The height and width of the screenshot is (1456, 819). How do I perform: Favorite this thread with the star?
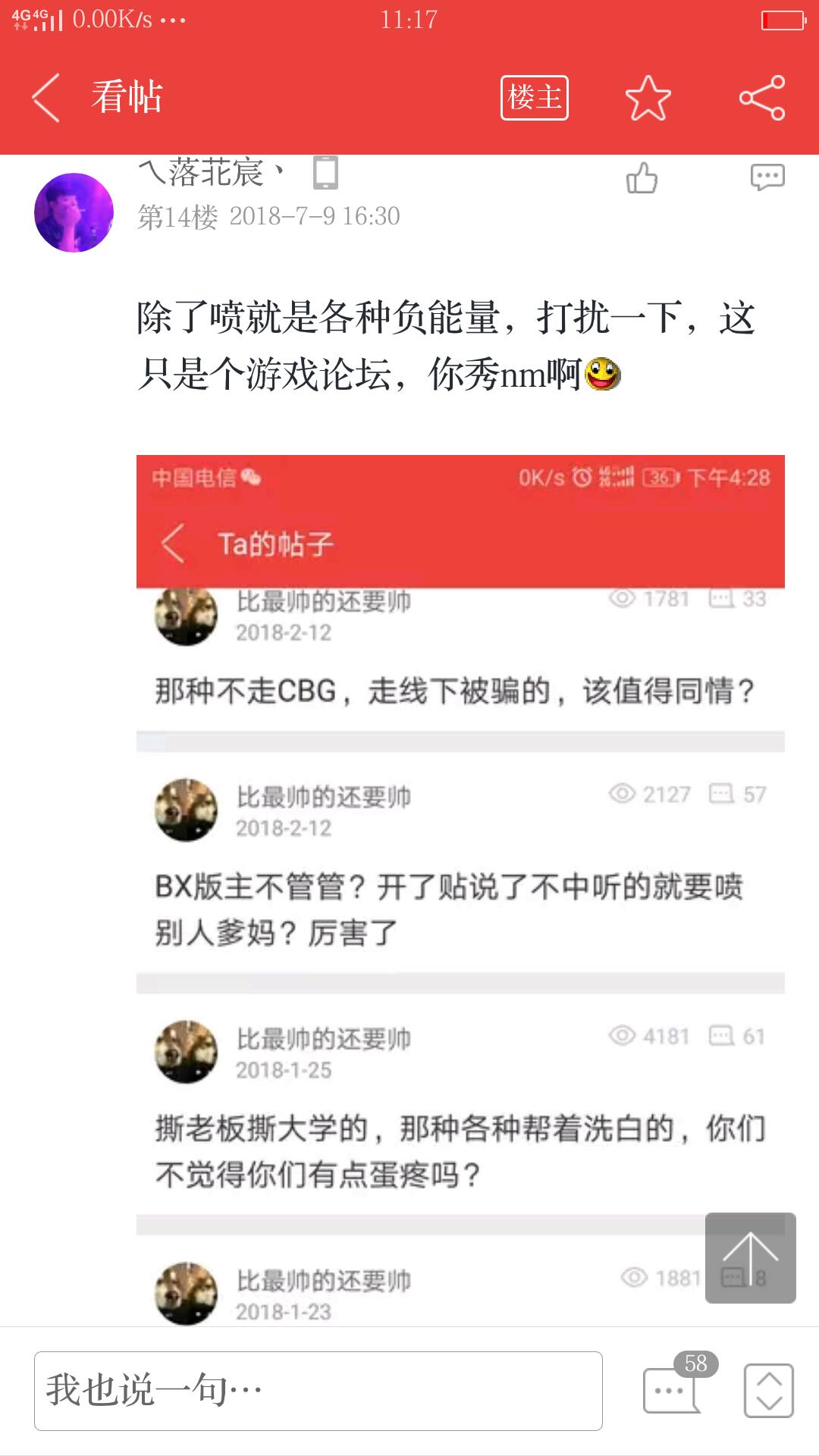point(648,98)
